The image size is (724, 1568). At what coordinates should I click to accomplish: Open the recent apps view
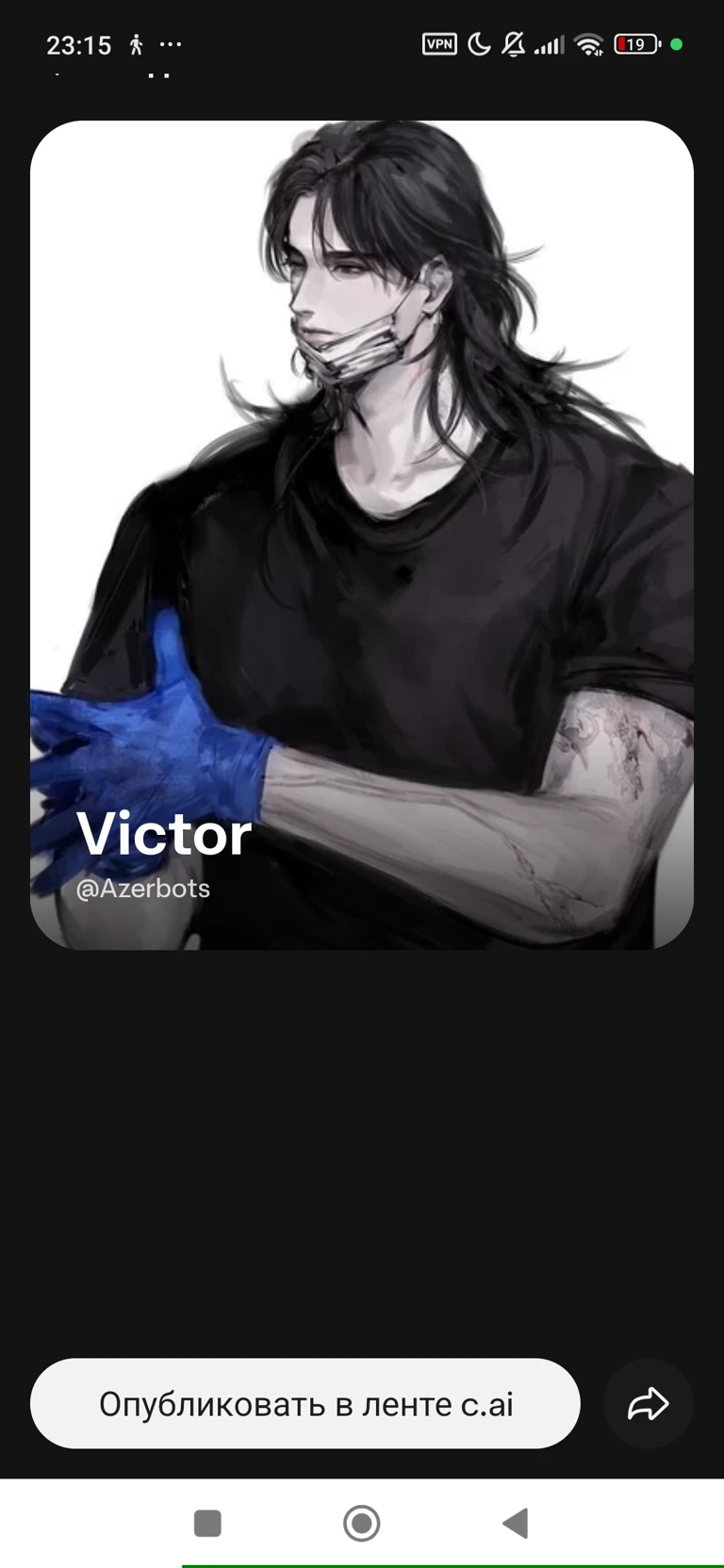tap(207, 1523)
